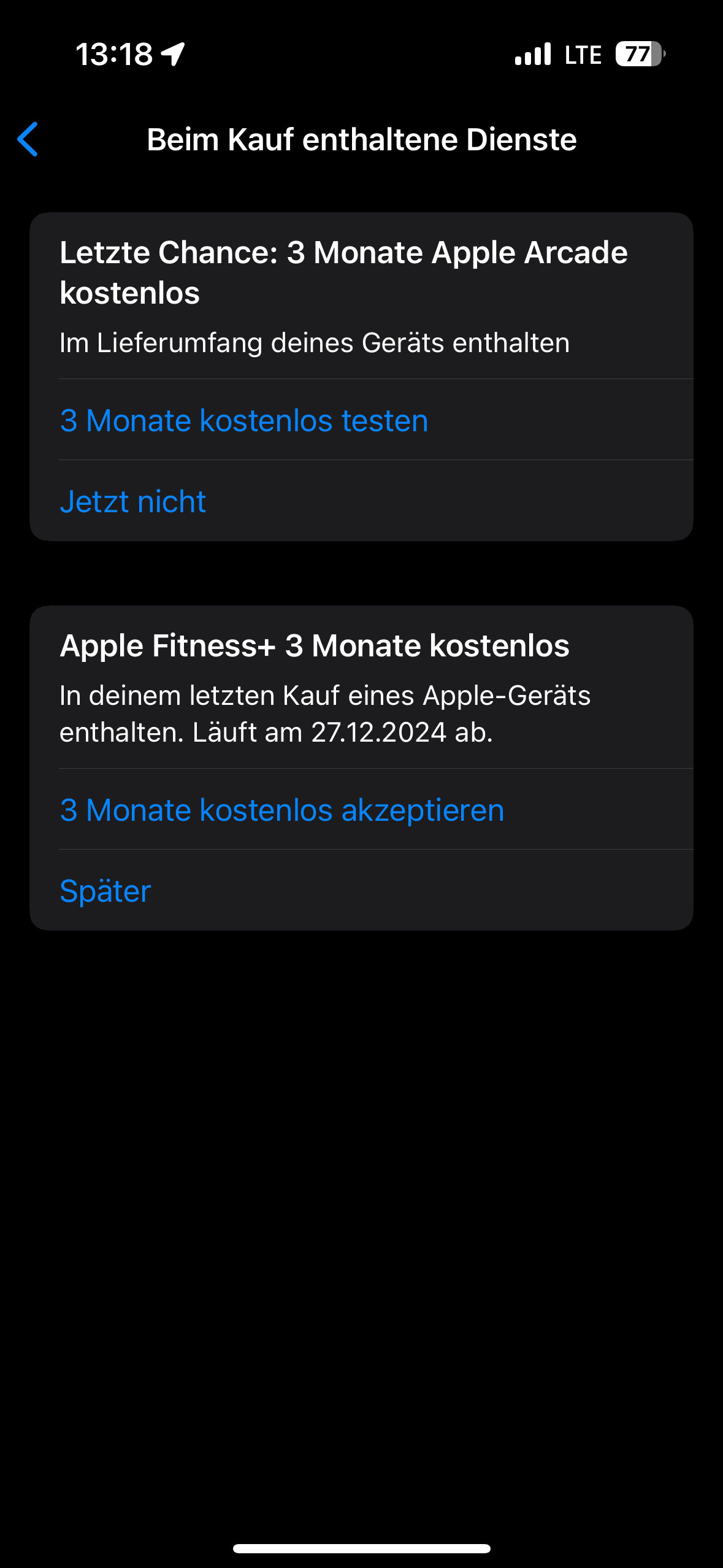Go back using the top-left arrow

pyautogui.click(x=28, y=139)
